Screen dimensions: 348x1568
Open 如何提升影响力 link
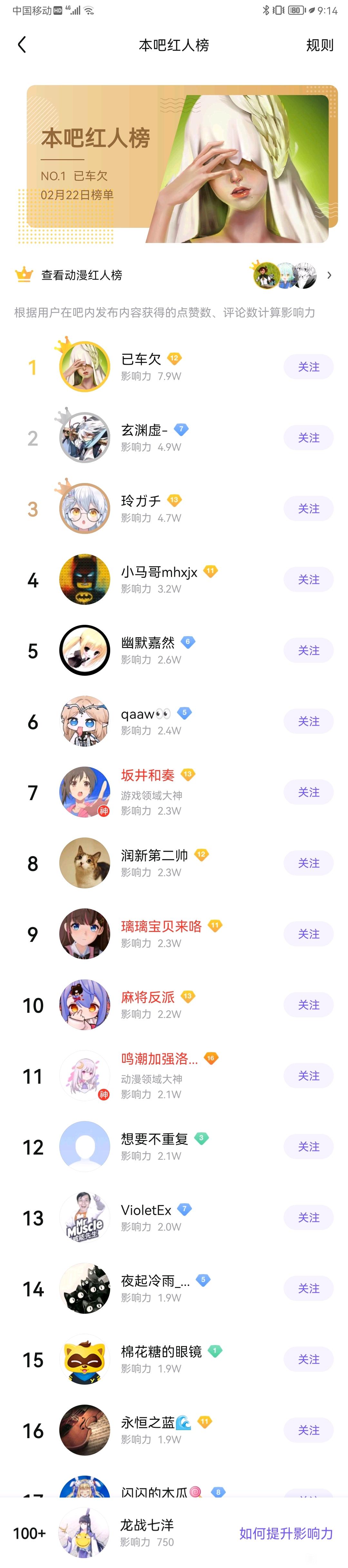[285, 1533]
